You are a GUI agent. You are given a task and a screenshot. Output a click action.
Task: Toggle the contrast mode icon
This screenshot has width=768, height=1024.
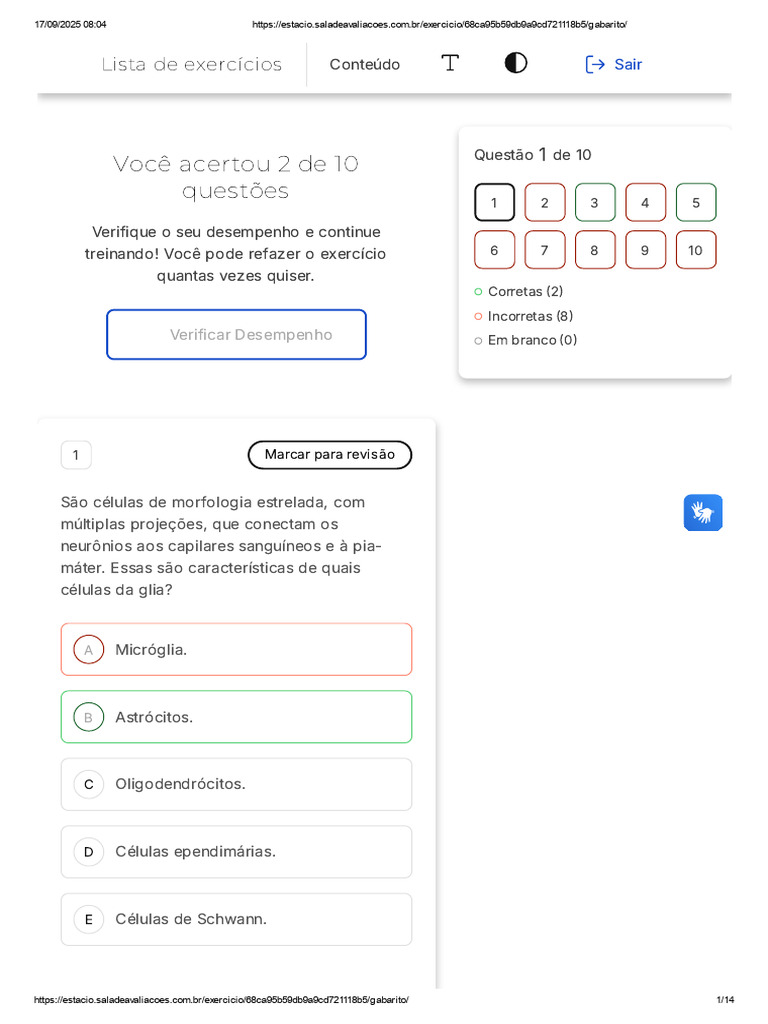pyautogui.click(x=516, y=63)
